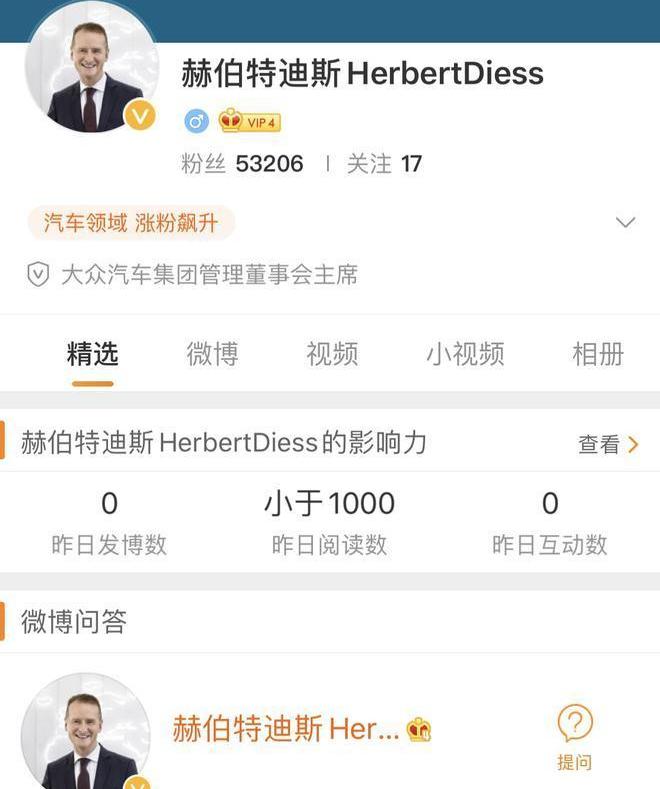The image size is (660, 789).
Task: Open the 关注 17 following list
Action: [x=384, y=164]
